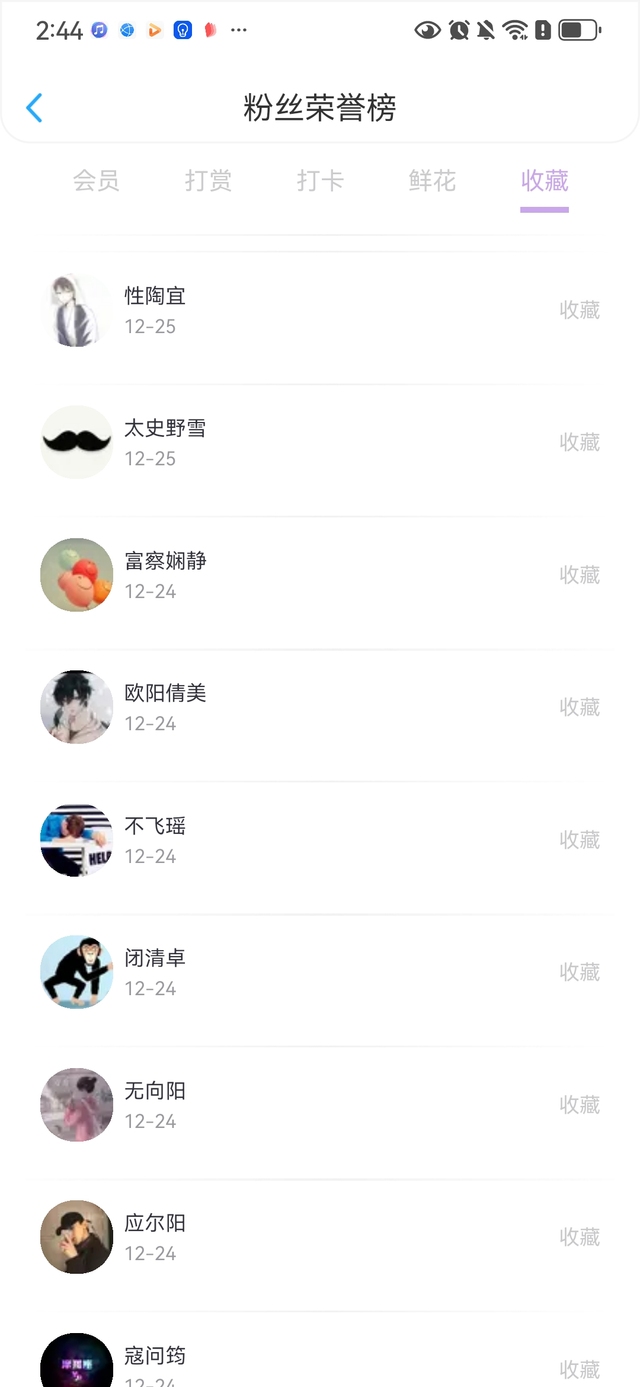Viewport: 640px width, 1387px height.
Task: Switch to the 会员 tab
Action: click(x=96, y=181)
